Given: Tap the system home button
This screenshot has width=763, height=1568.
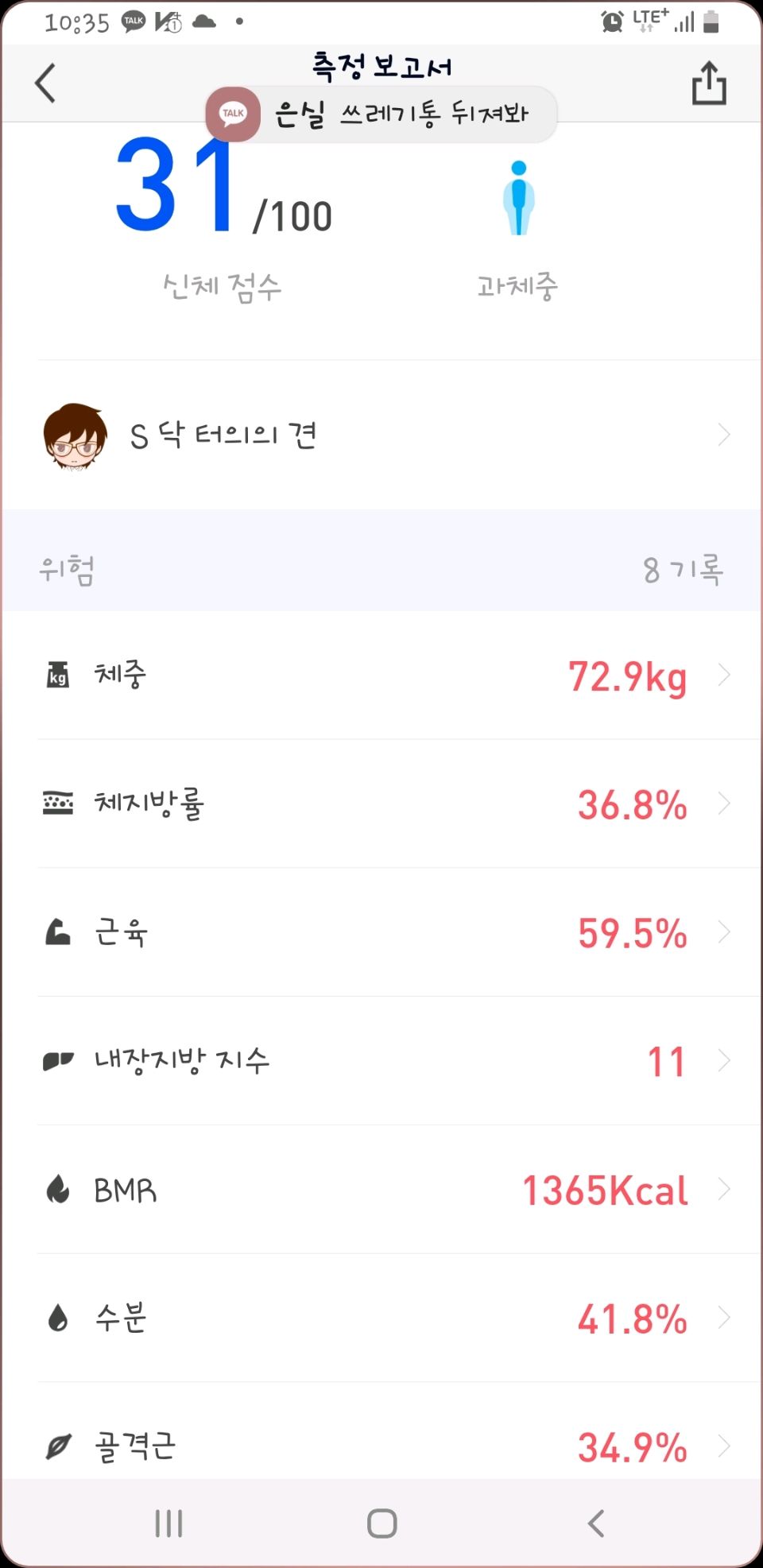Looking at the screenshot, I should (381, 1523).
